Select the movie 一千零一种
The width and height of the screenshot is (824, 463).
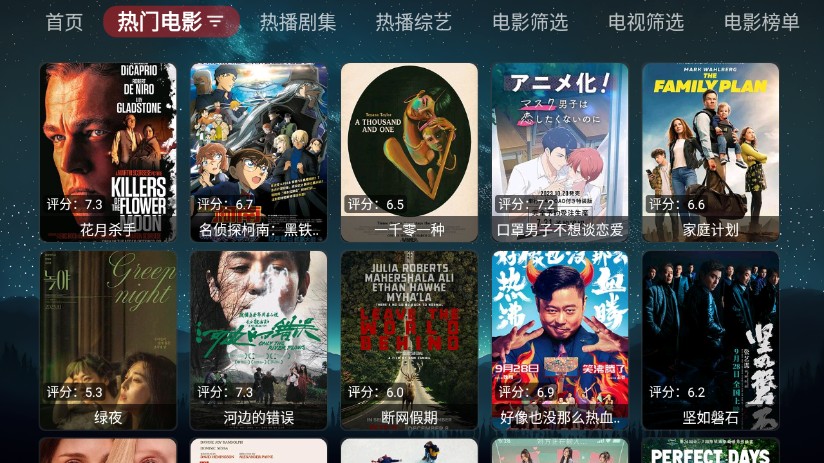409,150
